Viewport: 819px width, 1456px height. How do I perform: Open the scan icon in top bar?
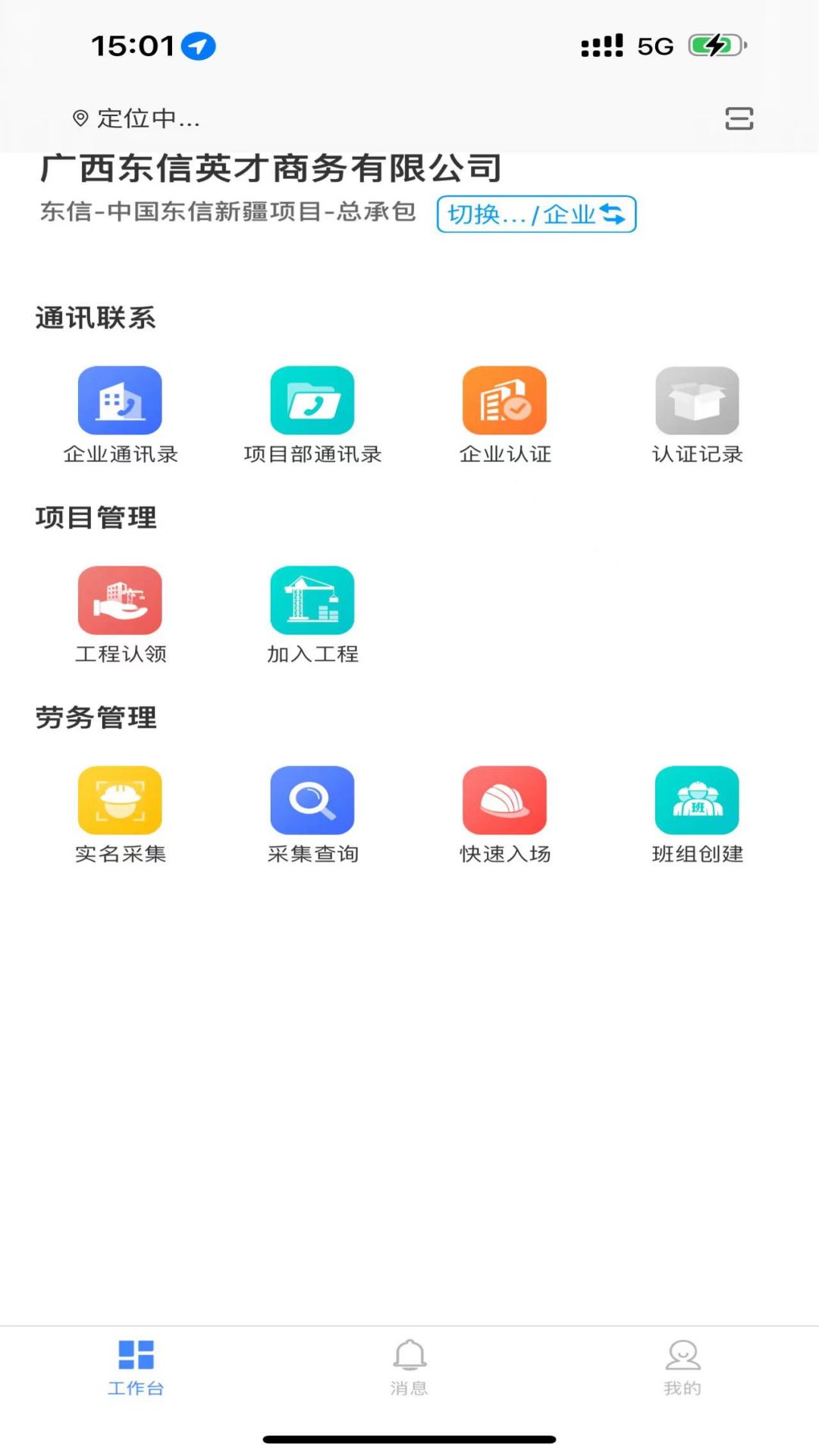739,119
